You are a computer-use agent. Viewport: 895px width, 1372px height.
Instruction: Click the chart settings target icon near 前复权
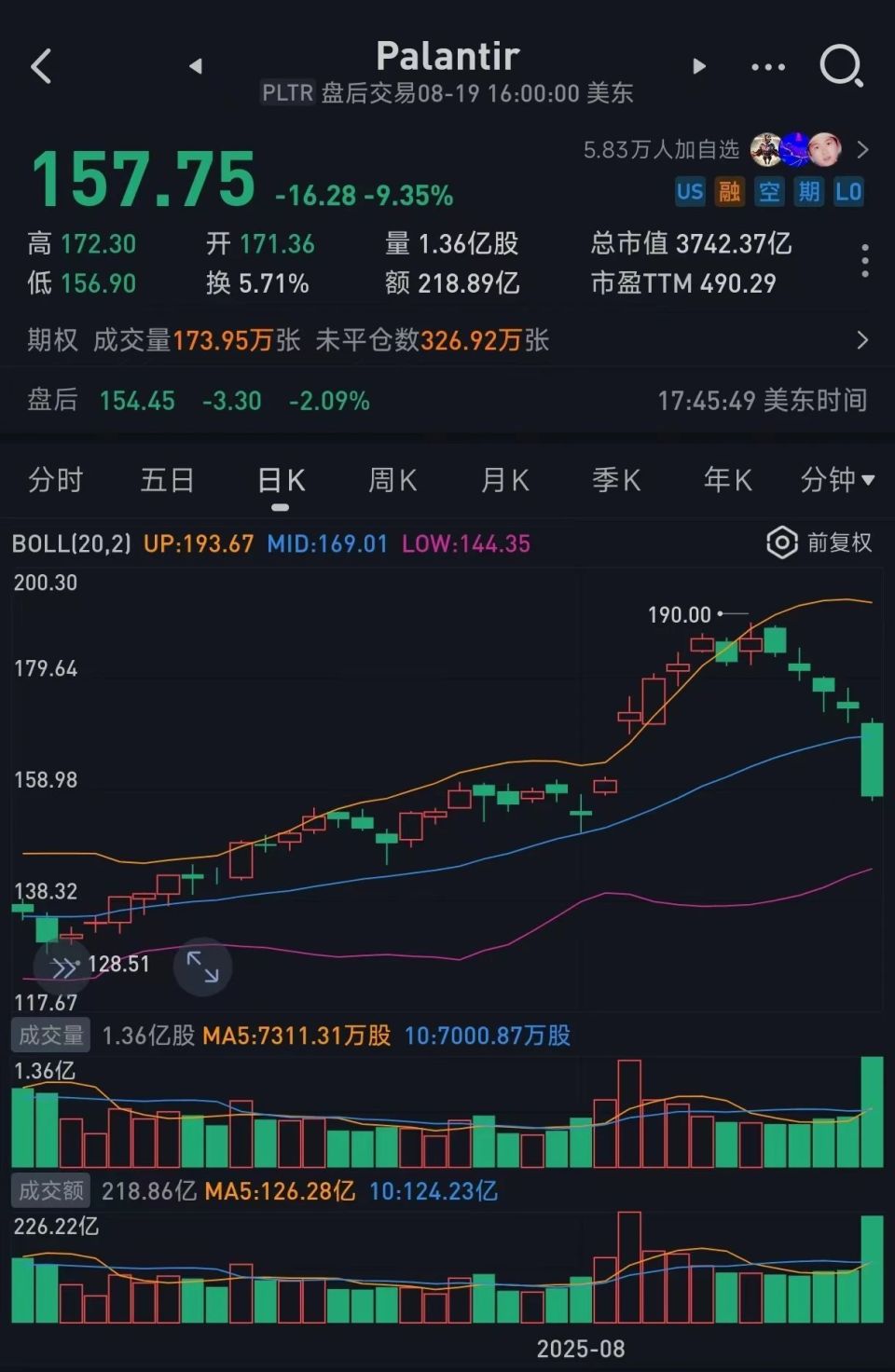[781, 542]
